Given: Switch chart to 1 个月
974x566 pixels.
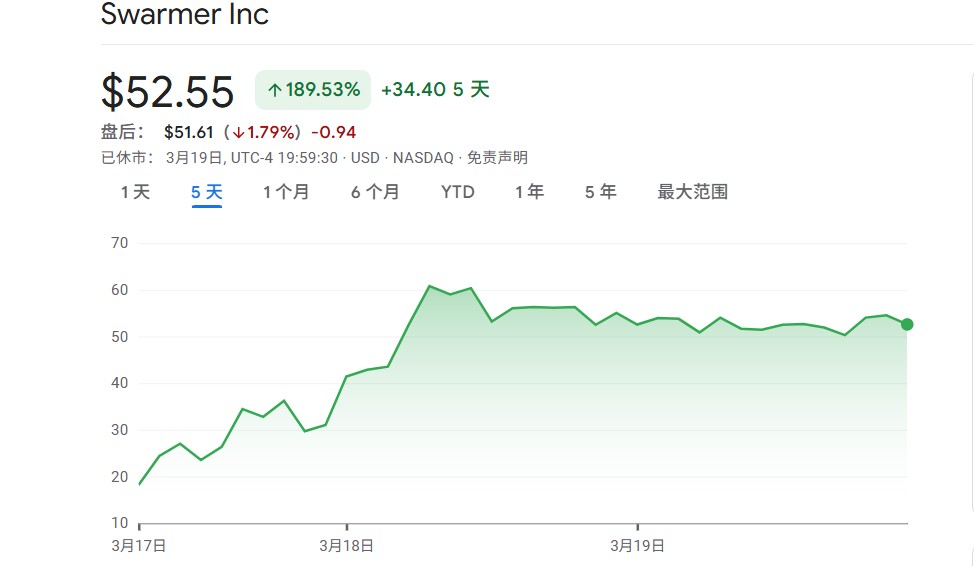Looking at the screenshot, I should (286, 192).
